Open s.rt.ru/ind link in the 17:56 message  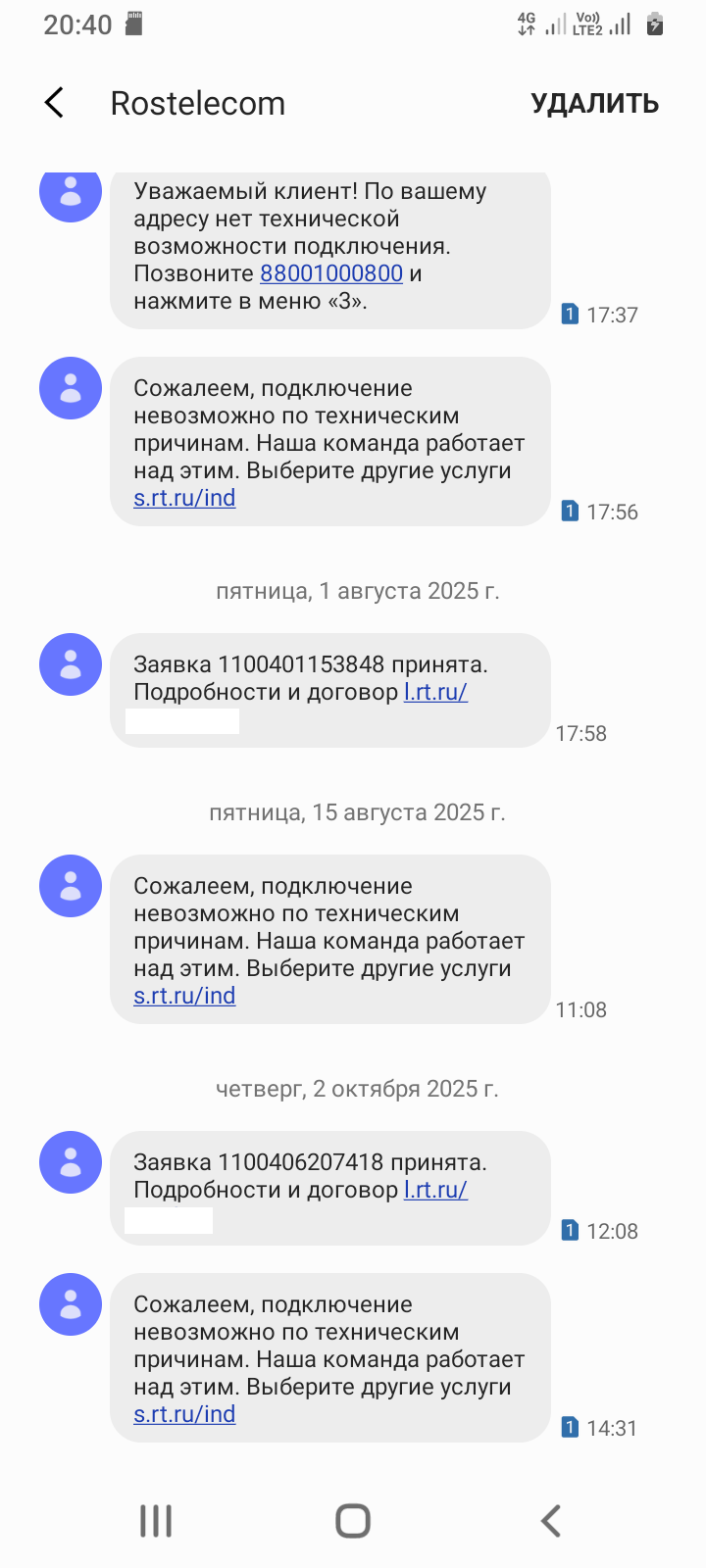184,498
